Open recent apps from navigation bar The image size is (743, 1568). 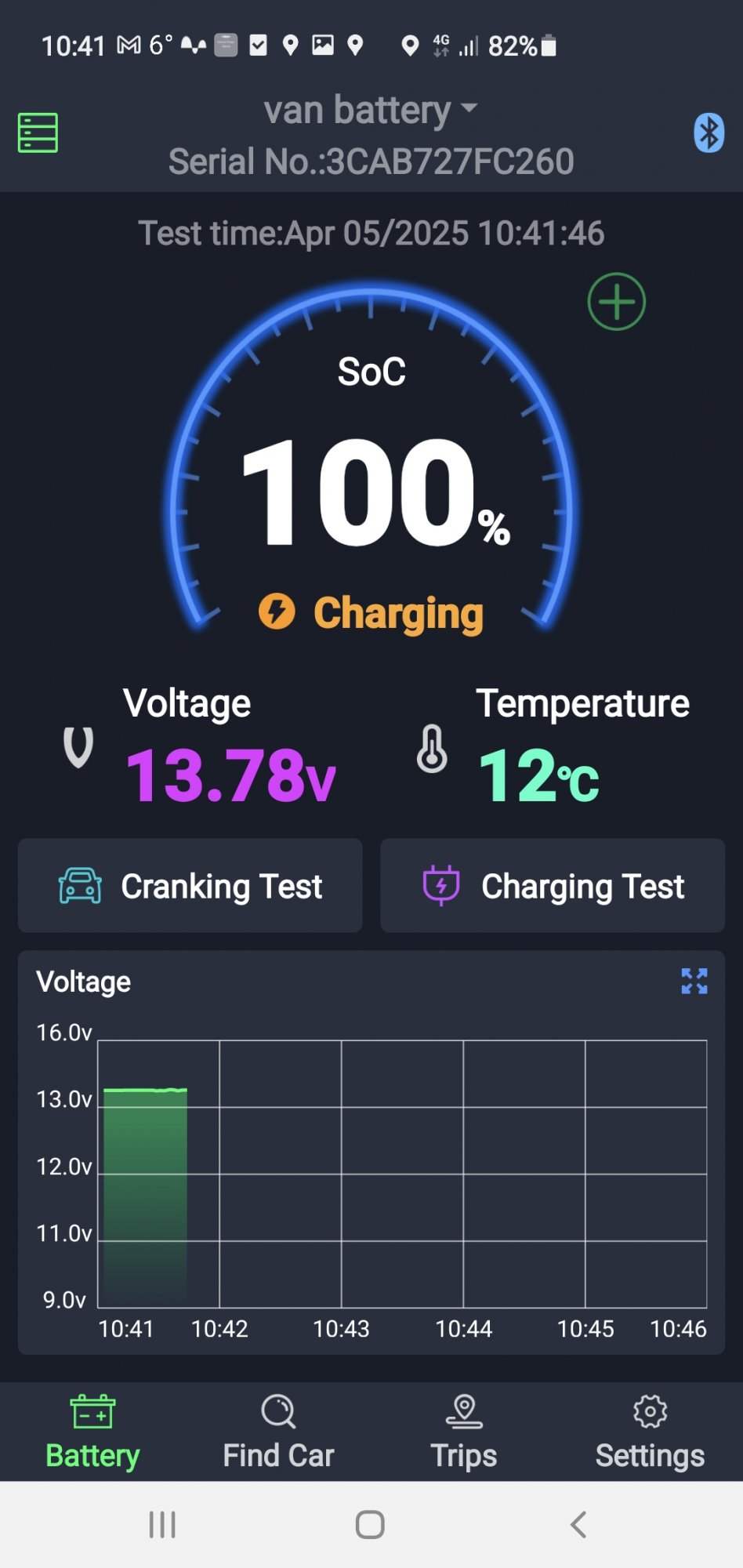(162, 1525)
